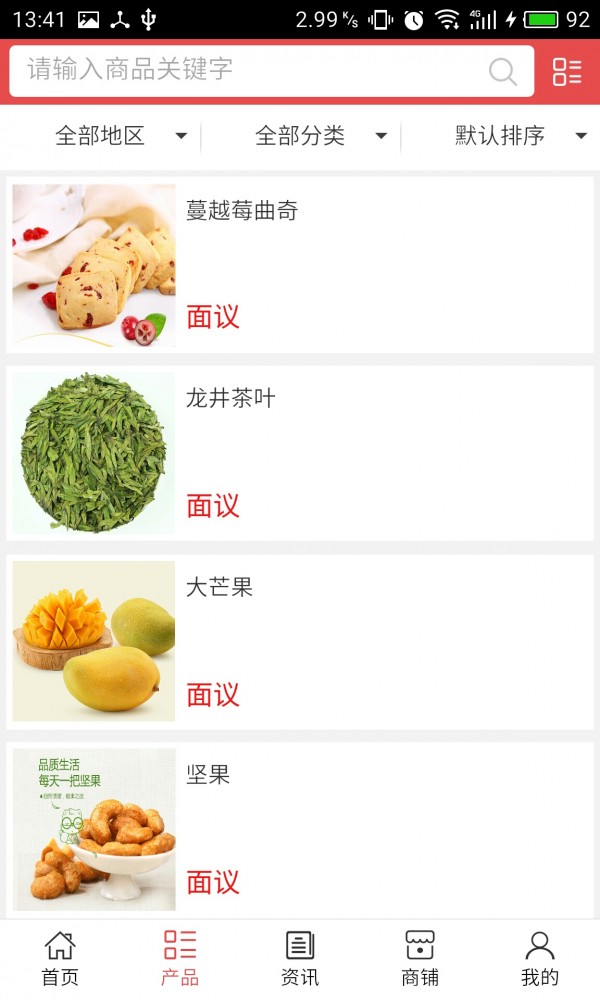Tap the magnifier search icon
This screenshot has width=600, height=1000.
pos(502,71)
